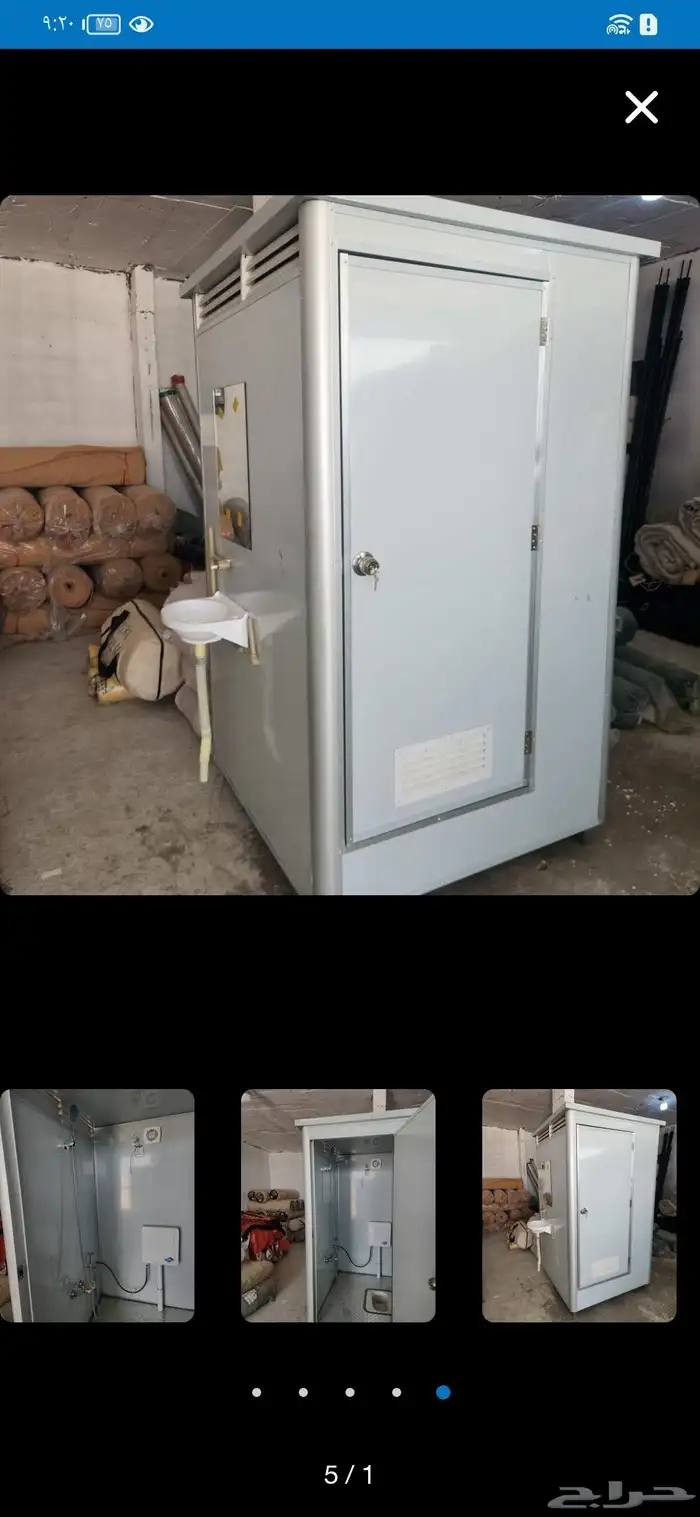Select the closed-door cabin thumbnail
The width and height of the screenshot is (700, 1517).
[x=579, y=1205]
